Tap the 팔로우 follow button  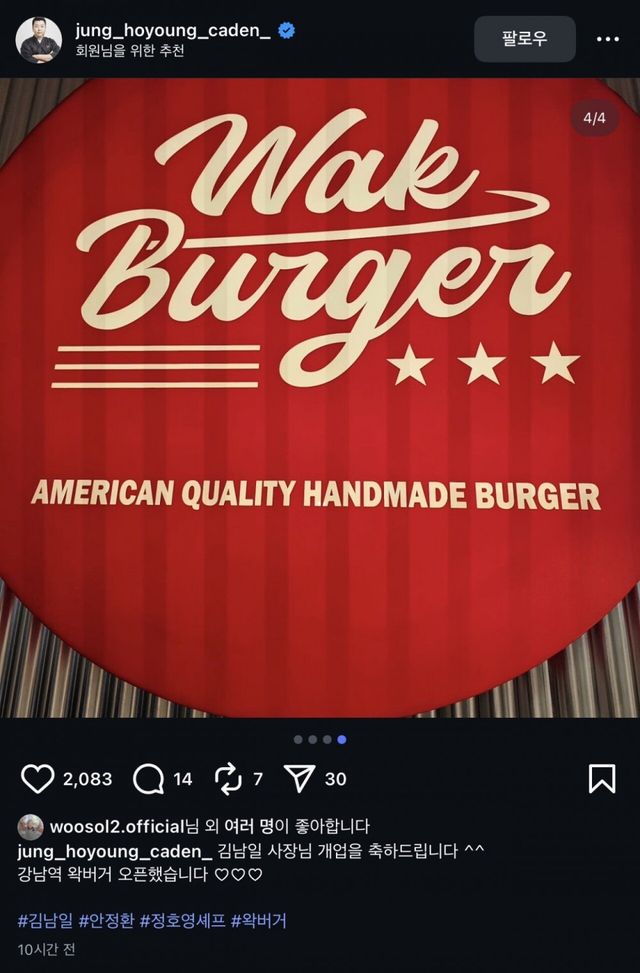coord(524,39)
